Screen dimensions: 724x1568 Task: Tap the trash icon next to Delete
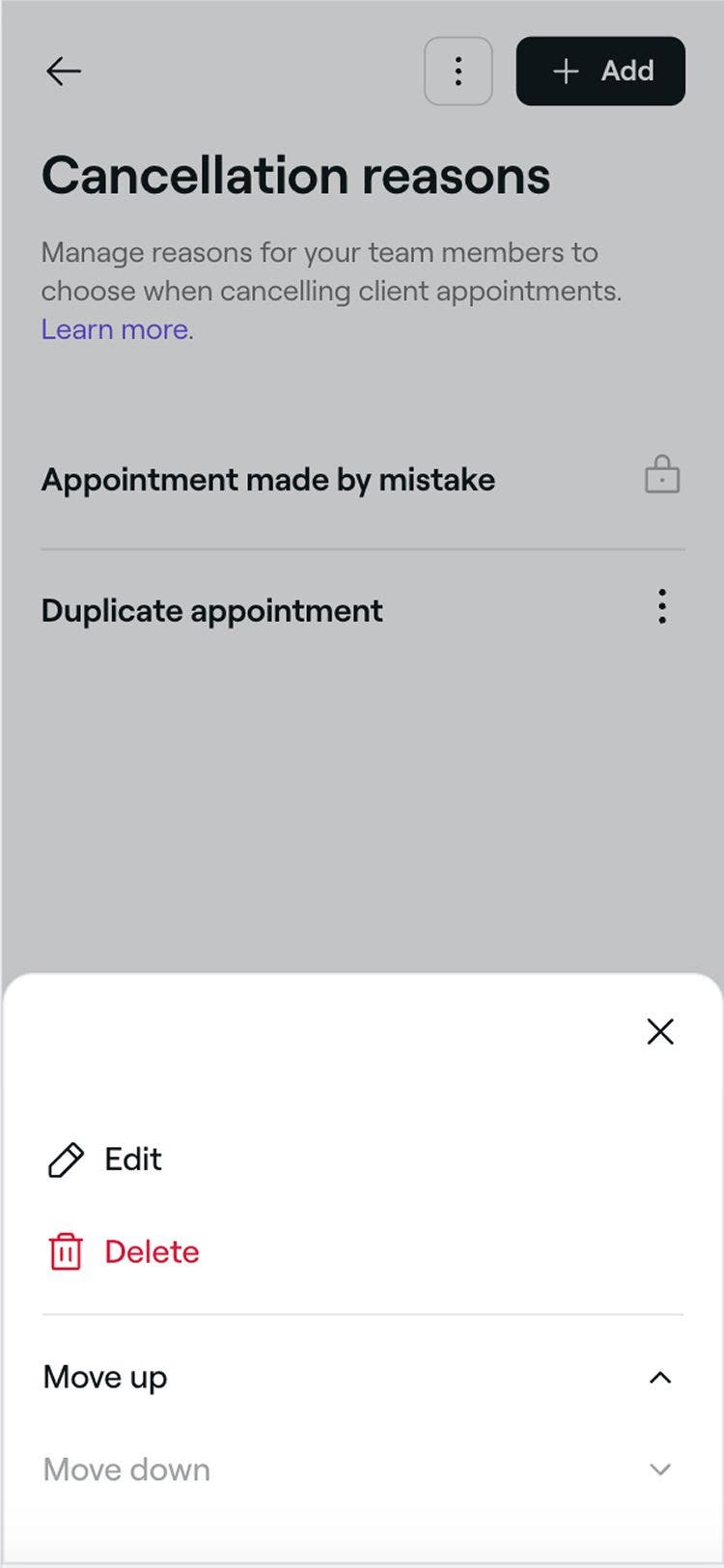[x=64, y=1250]
